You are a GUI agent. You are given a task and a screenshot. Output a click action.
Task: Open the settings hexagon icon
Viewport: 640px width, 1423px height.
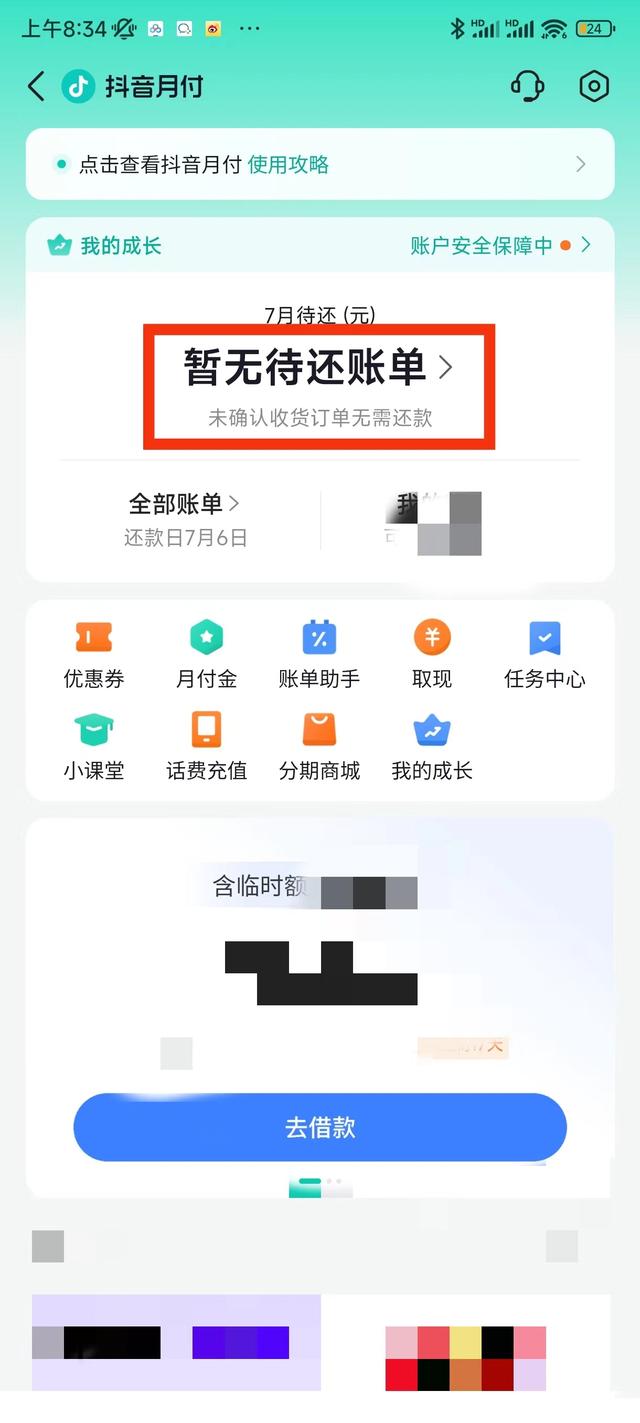pos(594,86)
